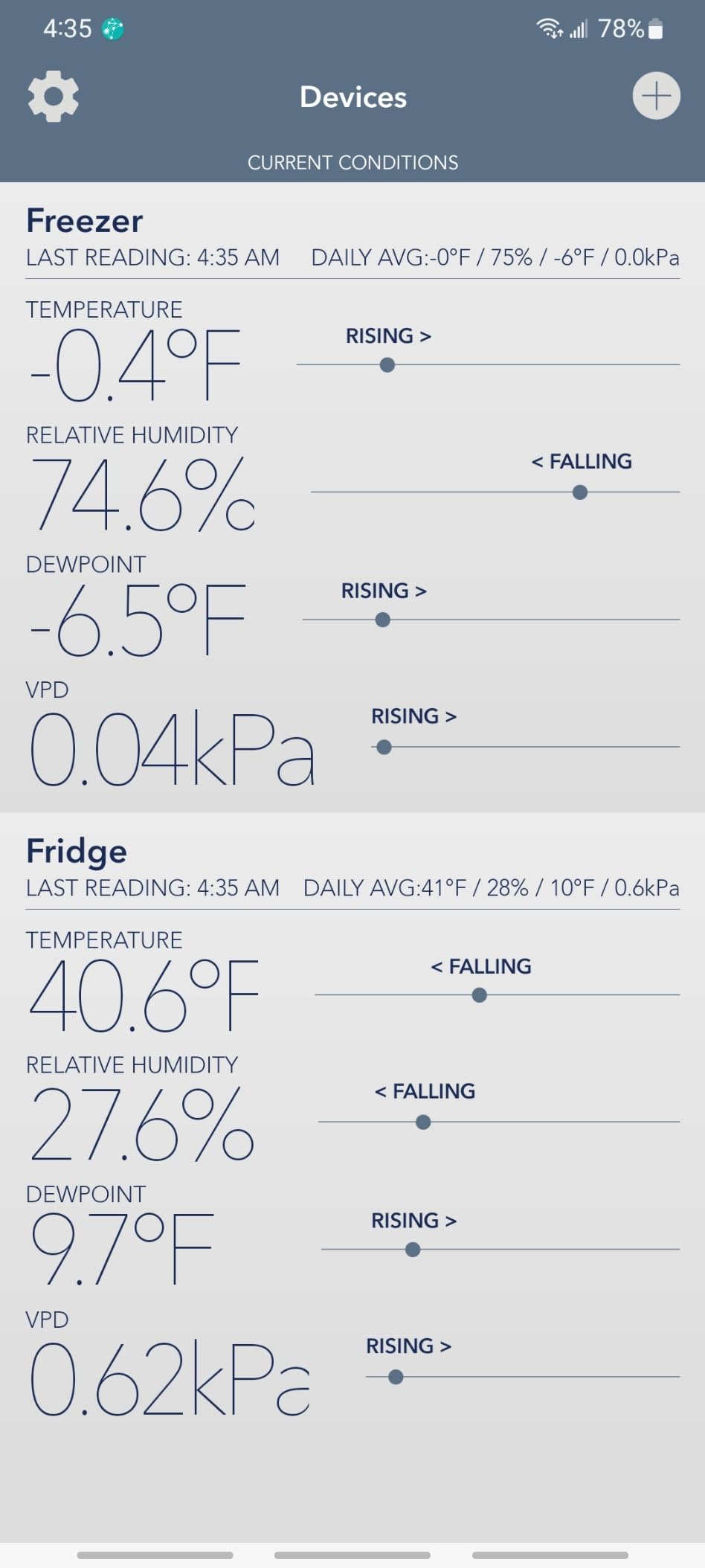Screen dimensions: 705x1568
Task: Tap the cellular signal icon
Action: 579,29
